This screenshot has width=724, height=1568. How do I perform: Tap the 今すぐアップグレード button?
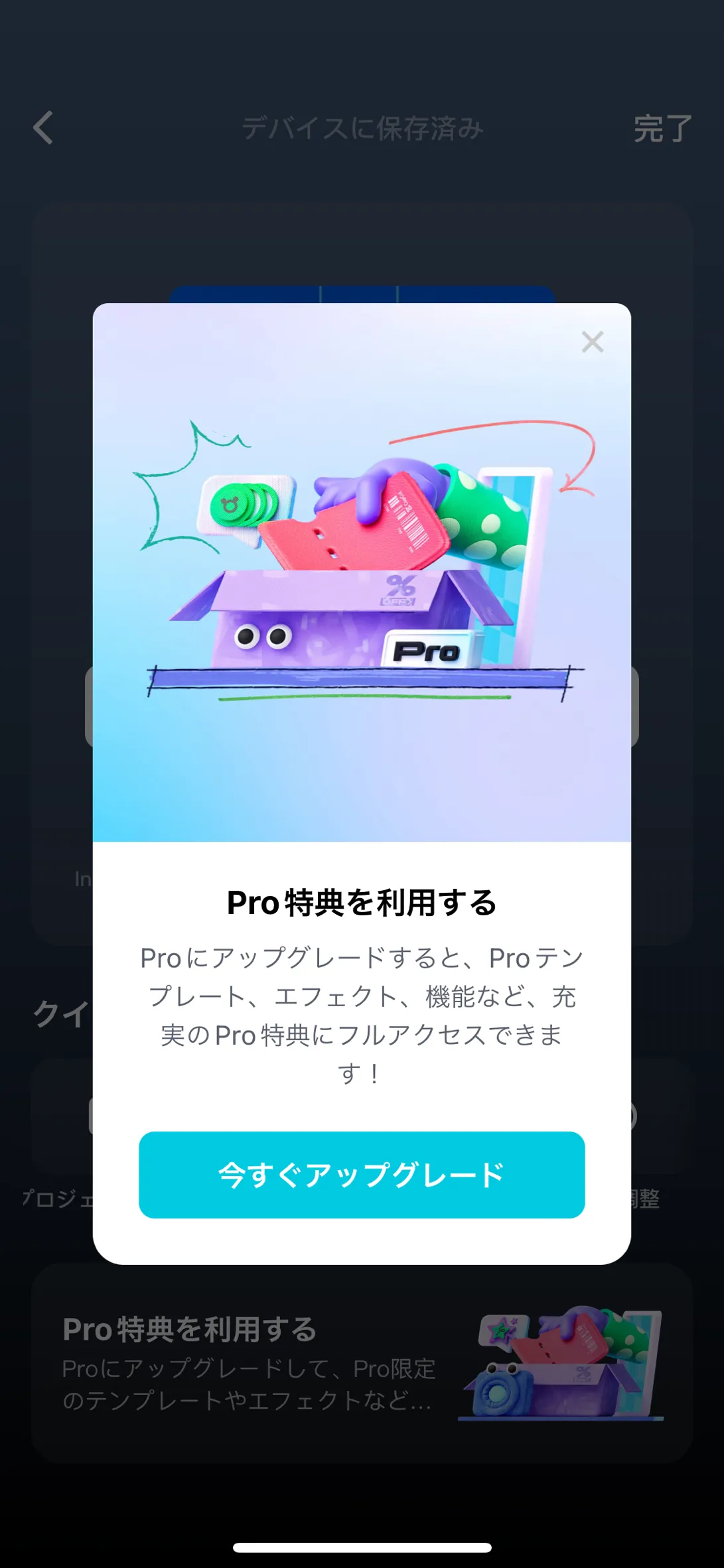[362, 1175]
